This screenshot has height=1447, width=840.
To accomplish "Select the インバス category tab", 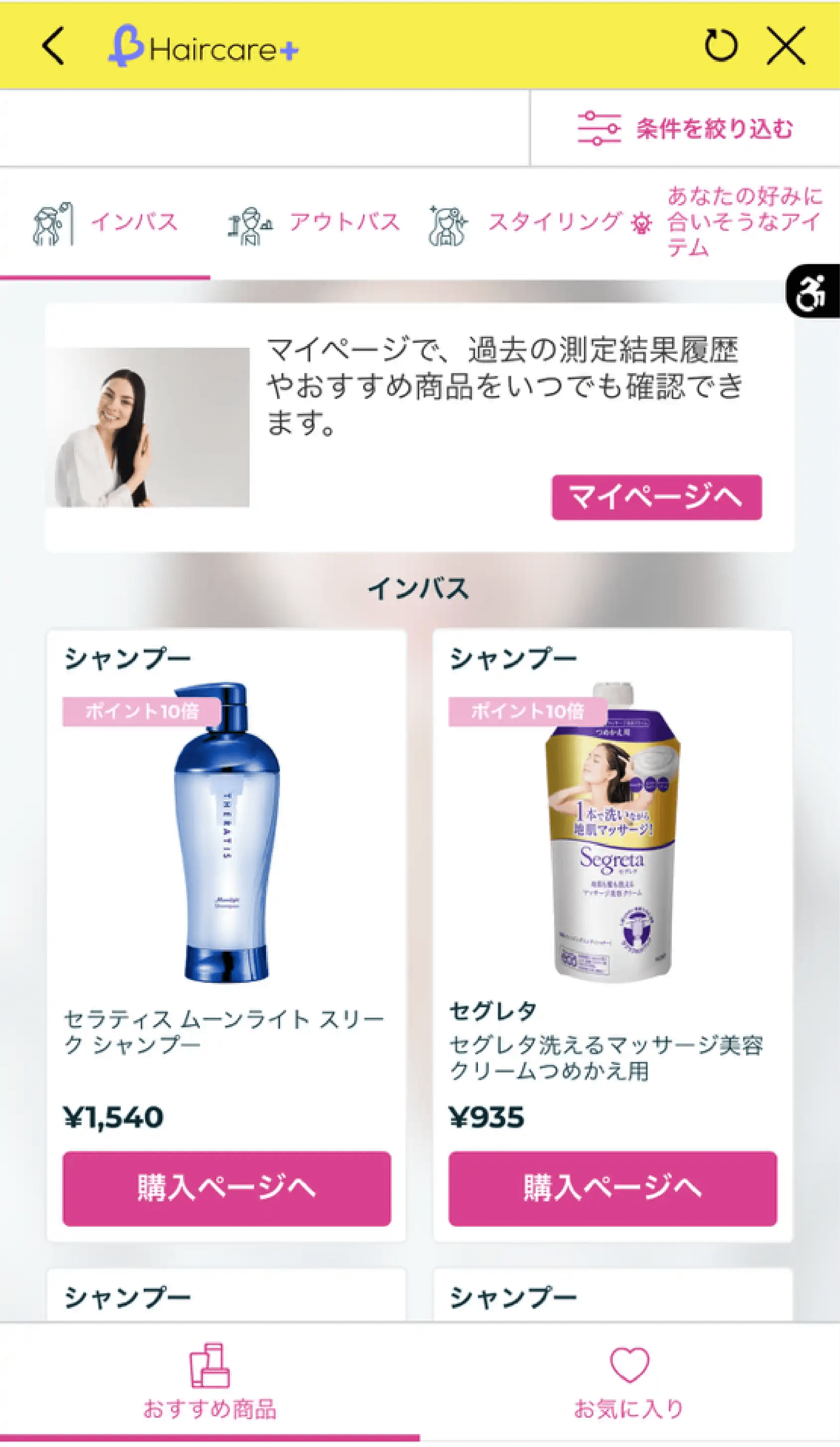I will coord(105,223).
